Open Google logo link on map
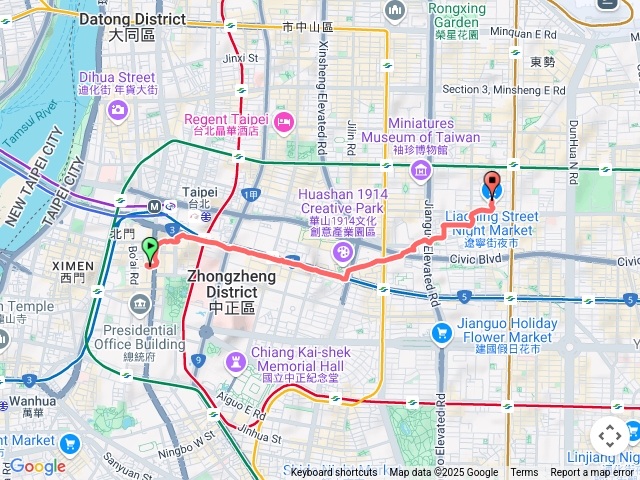 [x=38, y=467]
